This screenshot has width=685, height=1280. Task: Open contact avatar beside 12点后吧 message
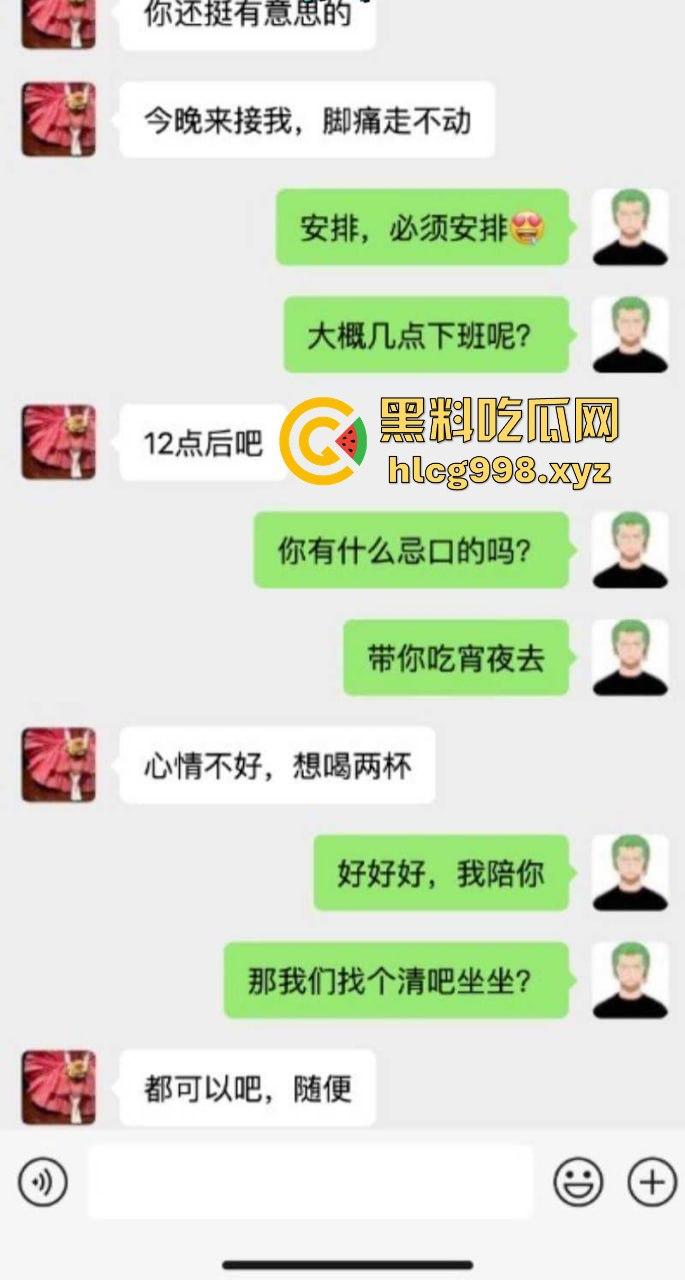click(x=59, y=442)
